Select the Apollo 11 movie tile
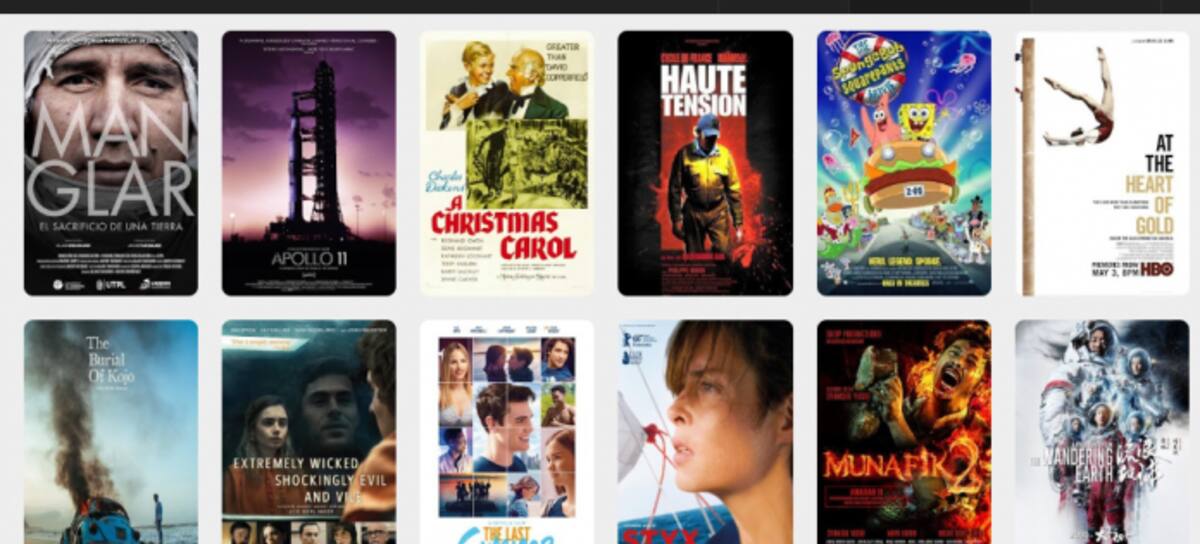The width and height of the screenshot is (1200, 544). coord(308,163)
